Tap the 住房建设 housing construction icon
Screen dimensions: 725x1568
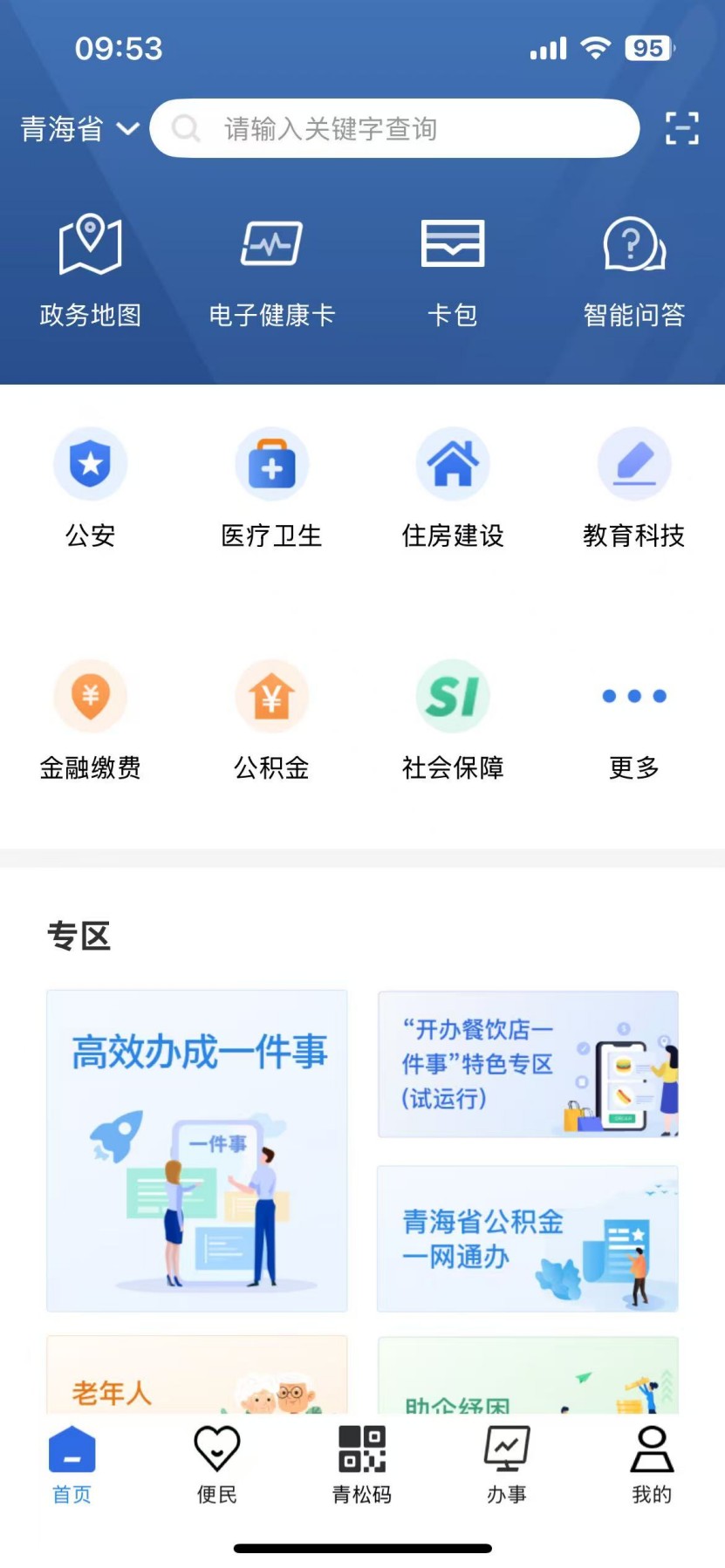[453, 488]
